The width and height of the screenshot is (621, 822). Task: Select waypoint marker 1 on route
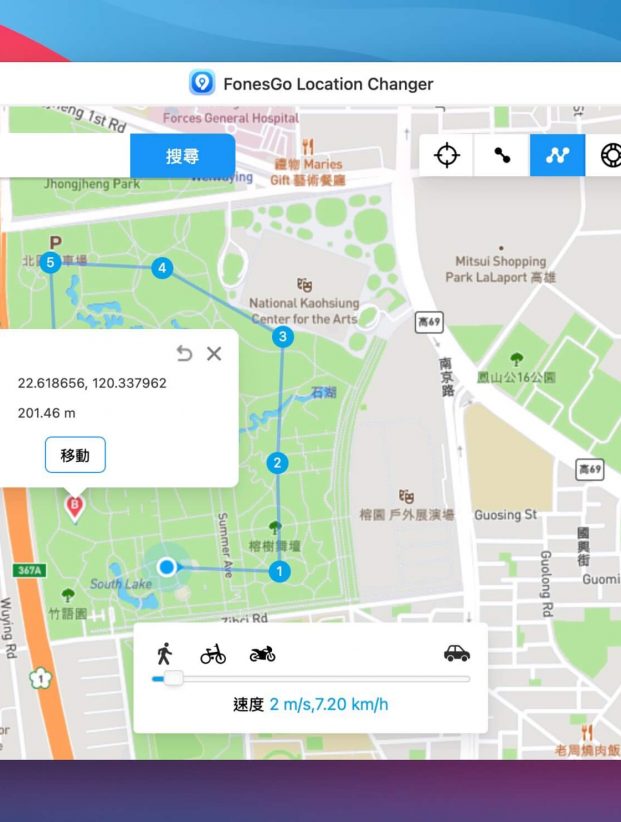pyautogui.click(x=281, y=571)
